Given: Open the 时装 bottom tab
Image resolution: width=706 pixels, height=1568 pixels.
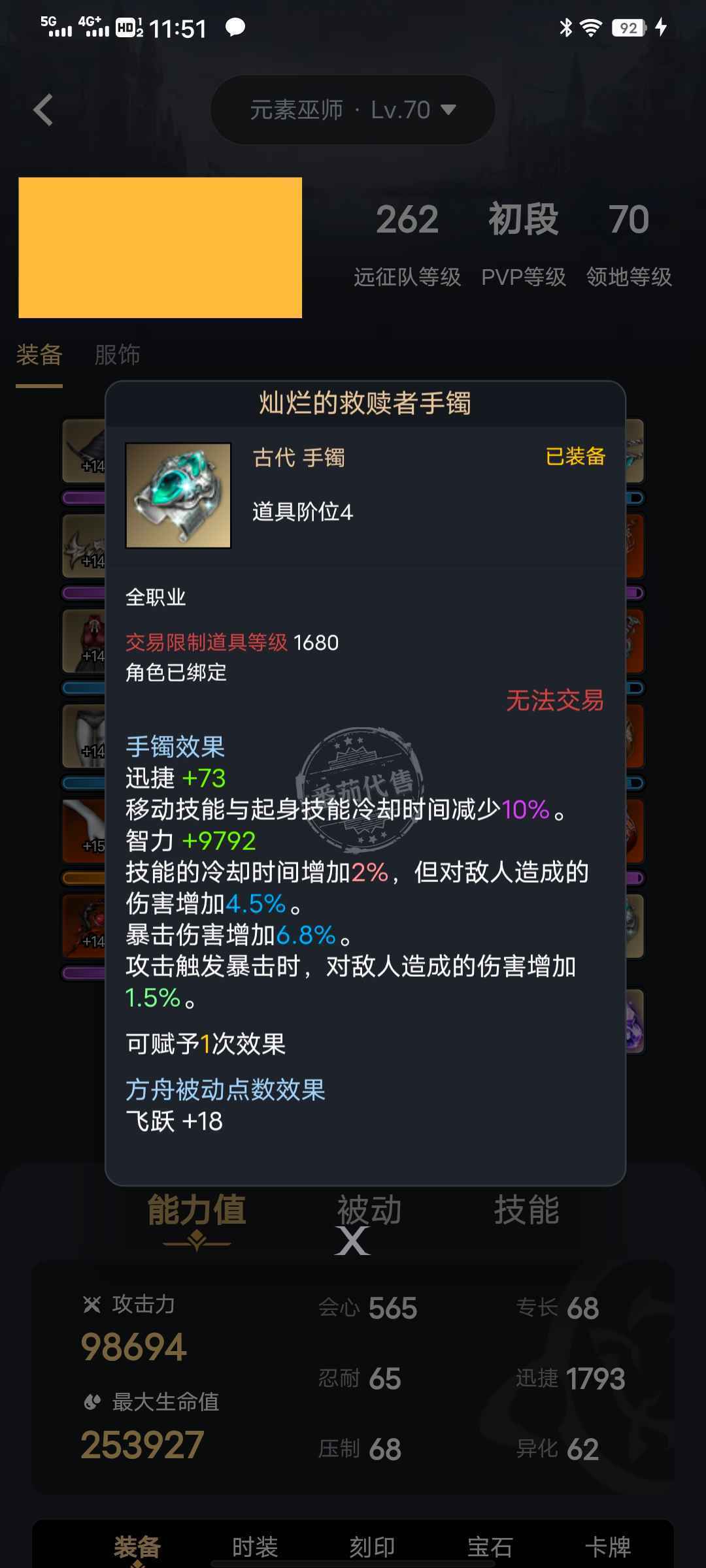Looking at the screenshot, I should tap(255, 1547).
